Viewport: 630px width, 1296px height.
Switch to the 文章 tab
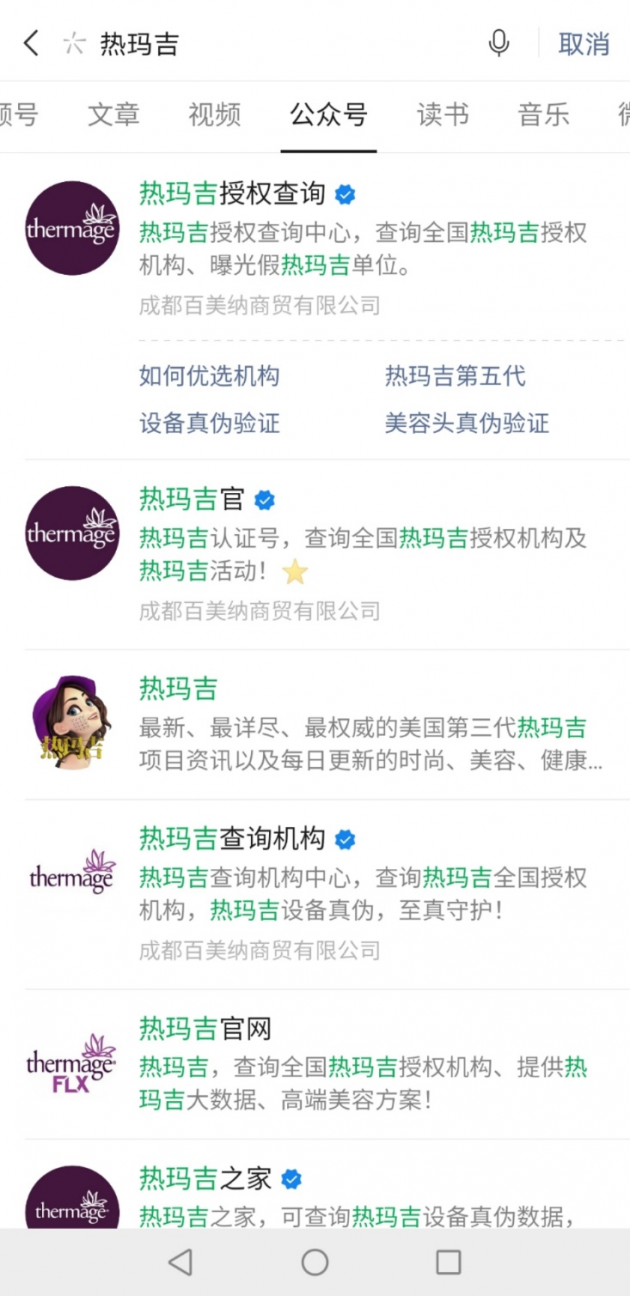(114, 114)
